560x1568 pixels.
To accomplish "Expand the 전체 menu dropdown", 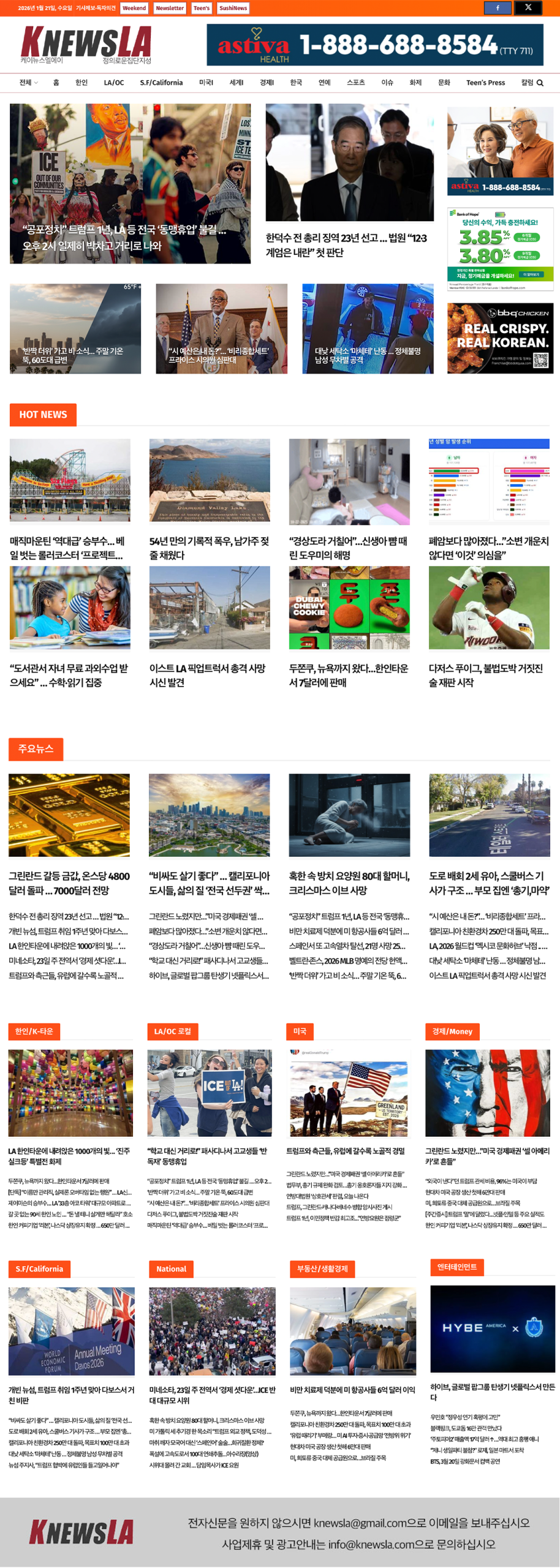I will coord(28,83).
